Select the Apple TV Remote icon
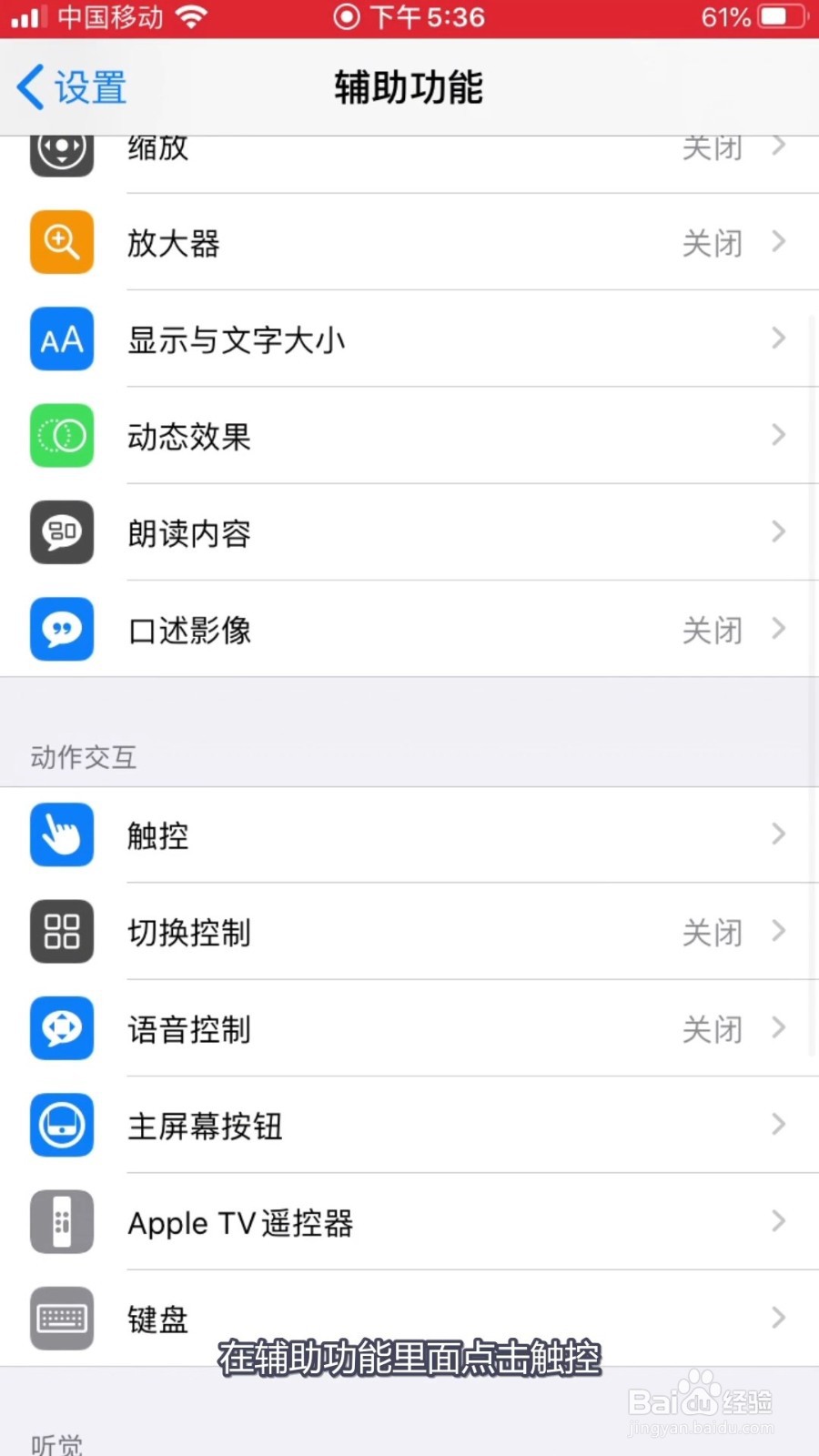Viewport: 819px width, 1456px height. click(x=61, y=1222)
